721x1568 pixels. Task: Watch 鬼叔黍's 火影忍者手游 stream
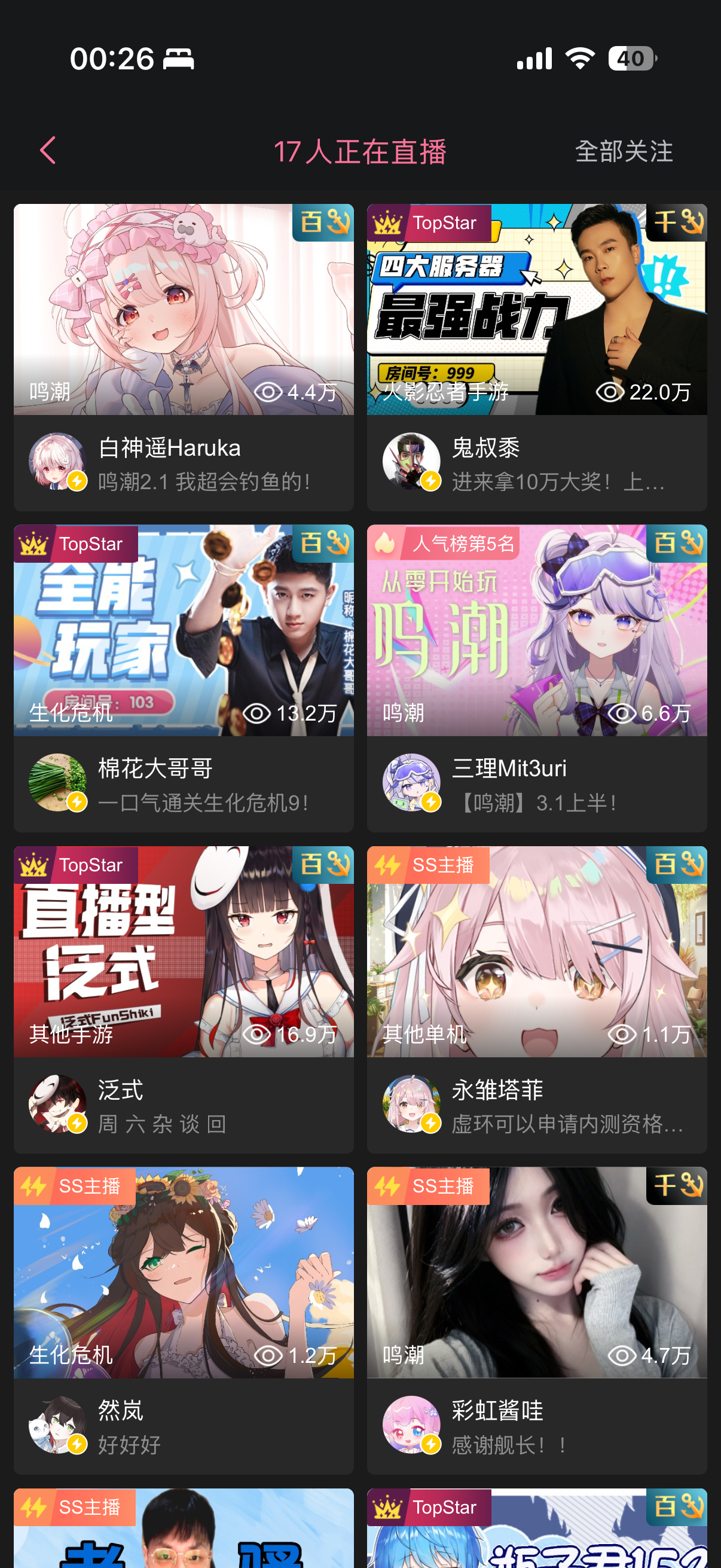[536, 310]
